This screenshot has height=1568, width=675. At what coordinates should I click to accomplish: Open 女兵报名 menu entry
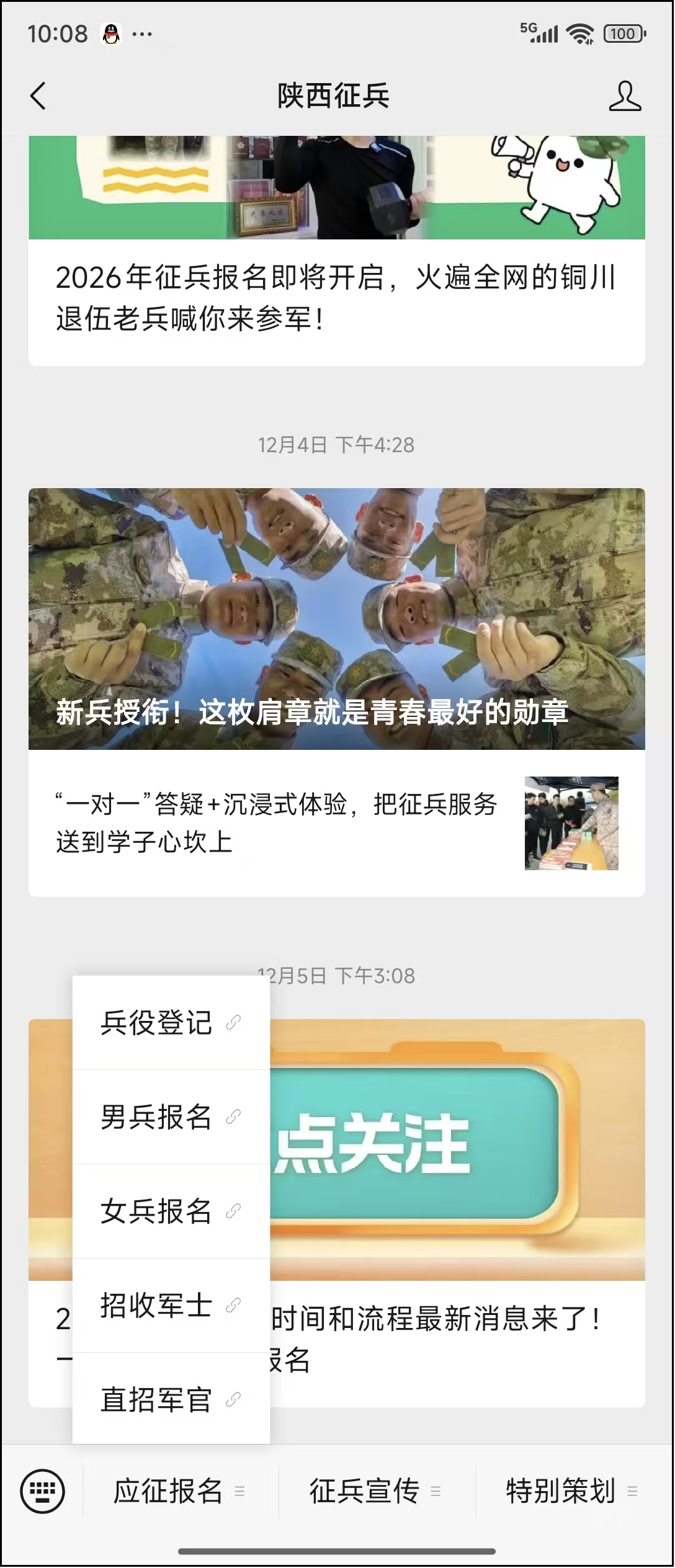tap(171, 1211)
